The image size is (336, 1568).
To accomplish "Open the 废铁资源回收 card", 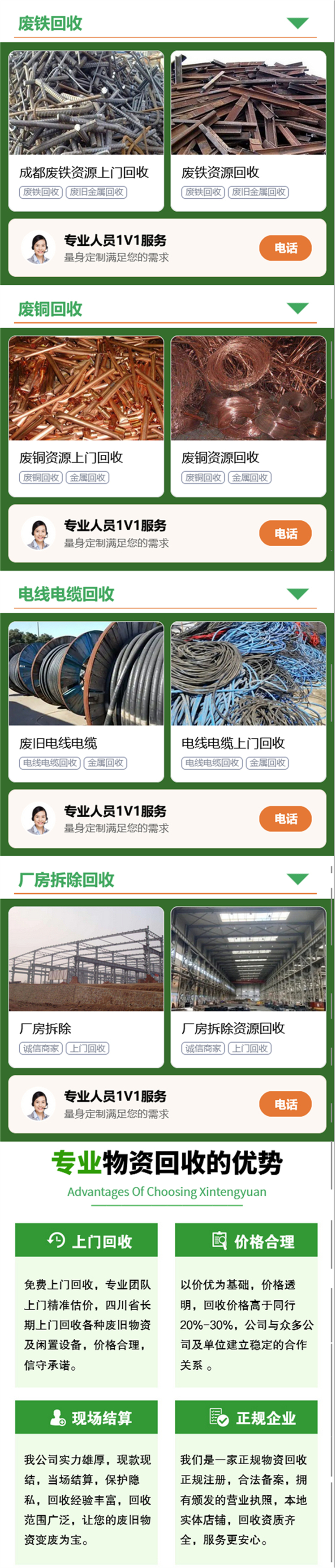I will click(x=248, y=131).
